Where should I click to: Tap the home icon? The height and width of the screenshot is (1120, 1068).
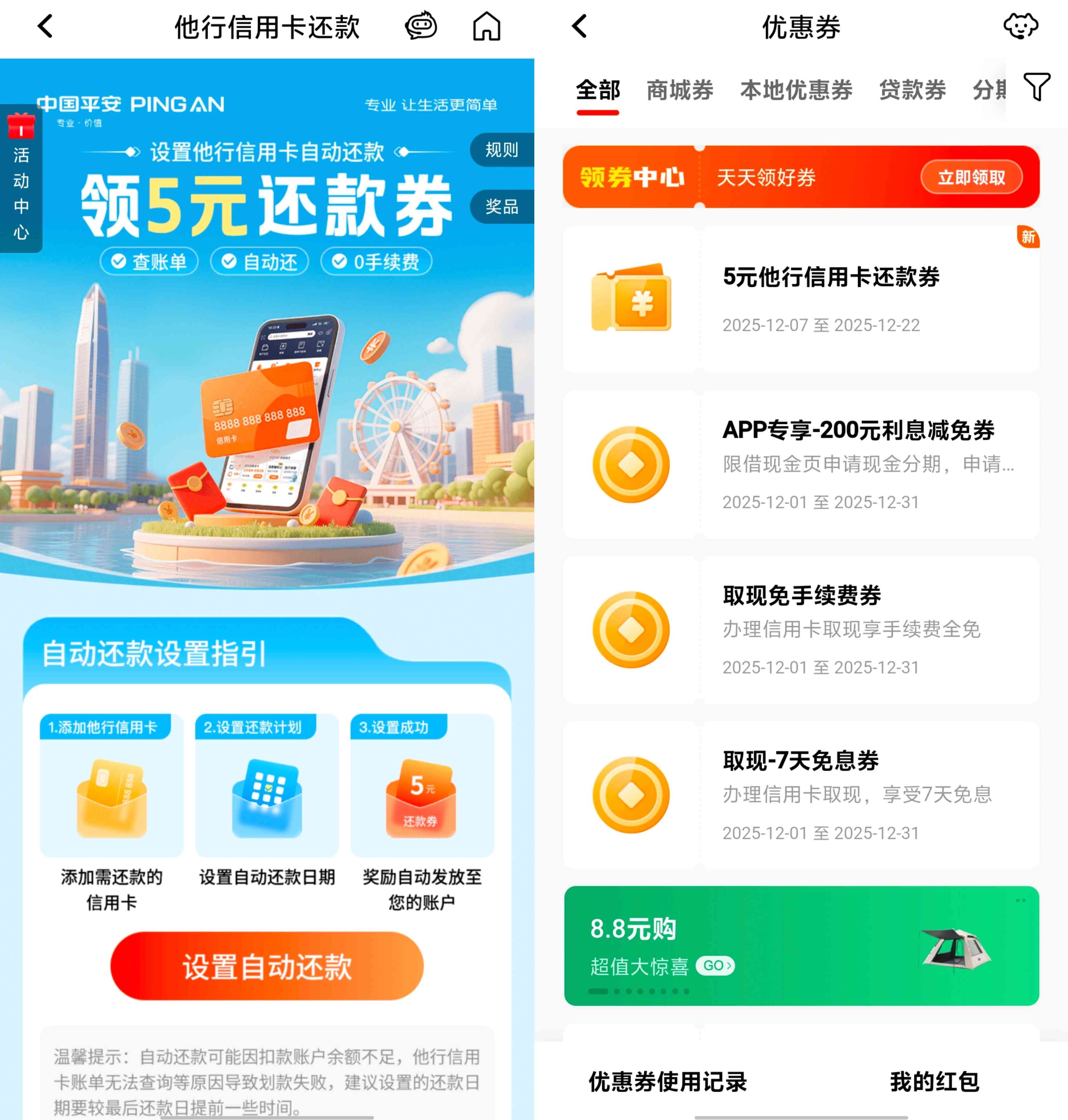coord(486,27)
